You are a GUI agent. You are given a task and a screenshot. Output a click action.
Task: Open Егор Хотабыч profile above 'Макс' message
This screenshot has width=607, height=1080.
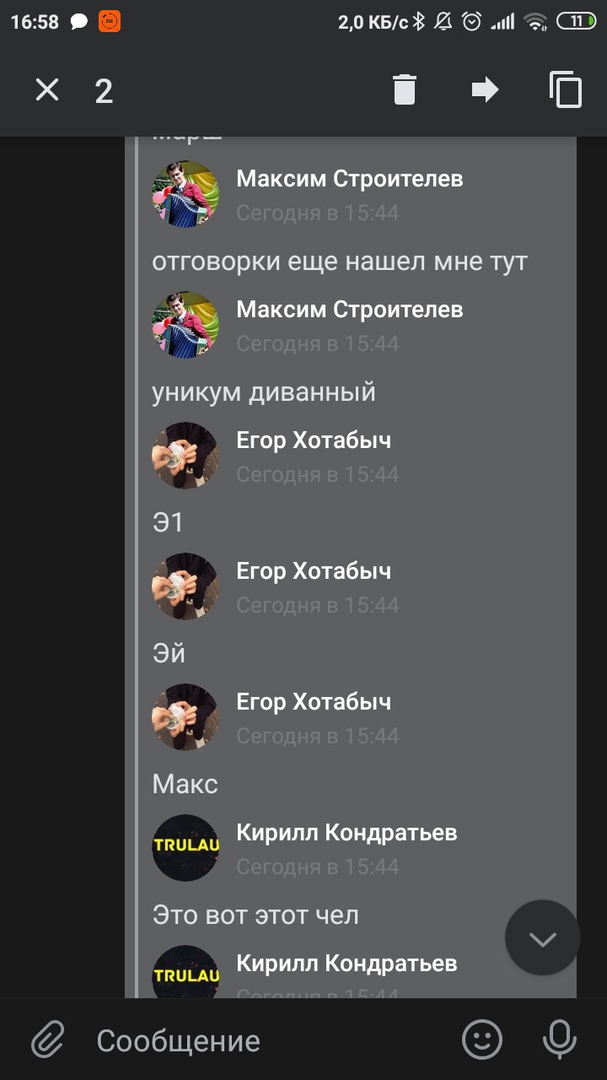[185, 717]
